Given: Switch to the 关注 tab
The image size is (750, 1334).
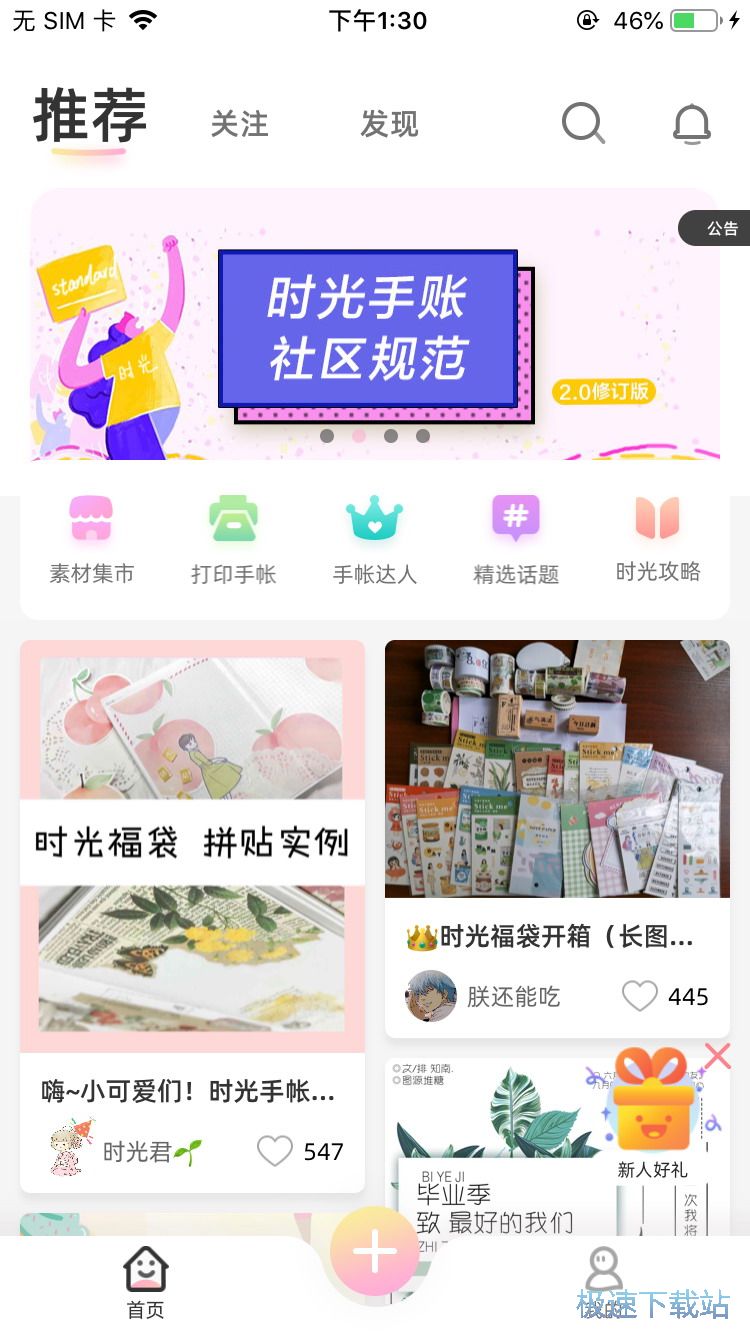Looking at the screenshot, I should [239, 123].
